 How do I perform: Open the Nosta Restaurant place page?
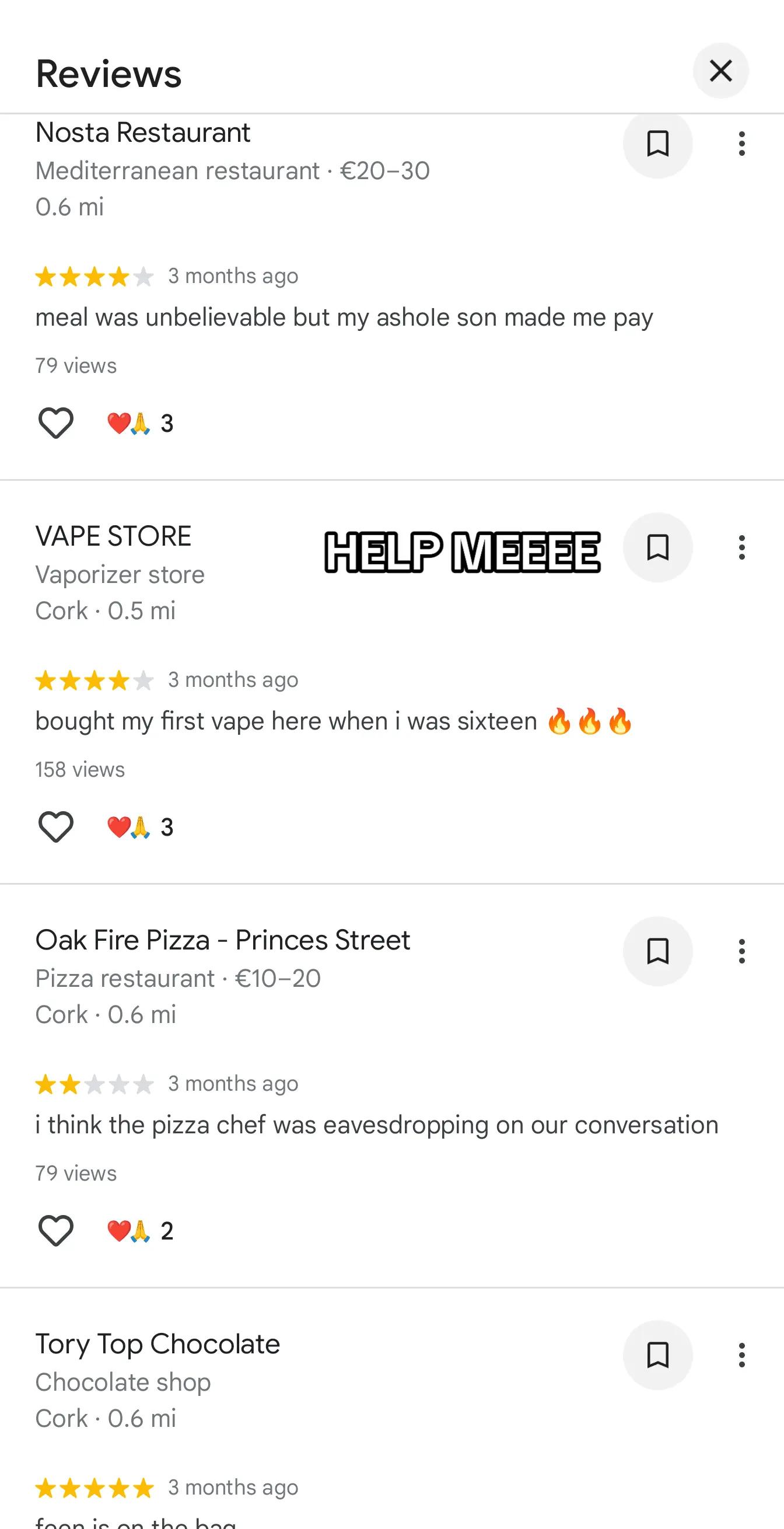[x=142, y=132]
